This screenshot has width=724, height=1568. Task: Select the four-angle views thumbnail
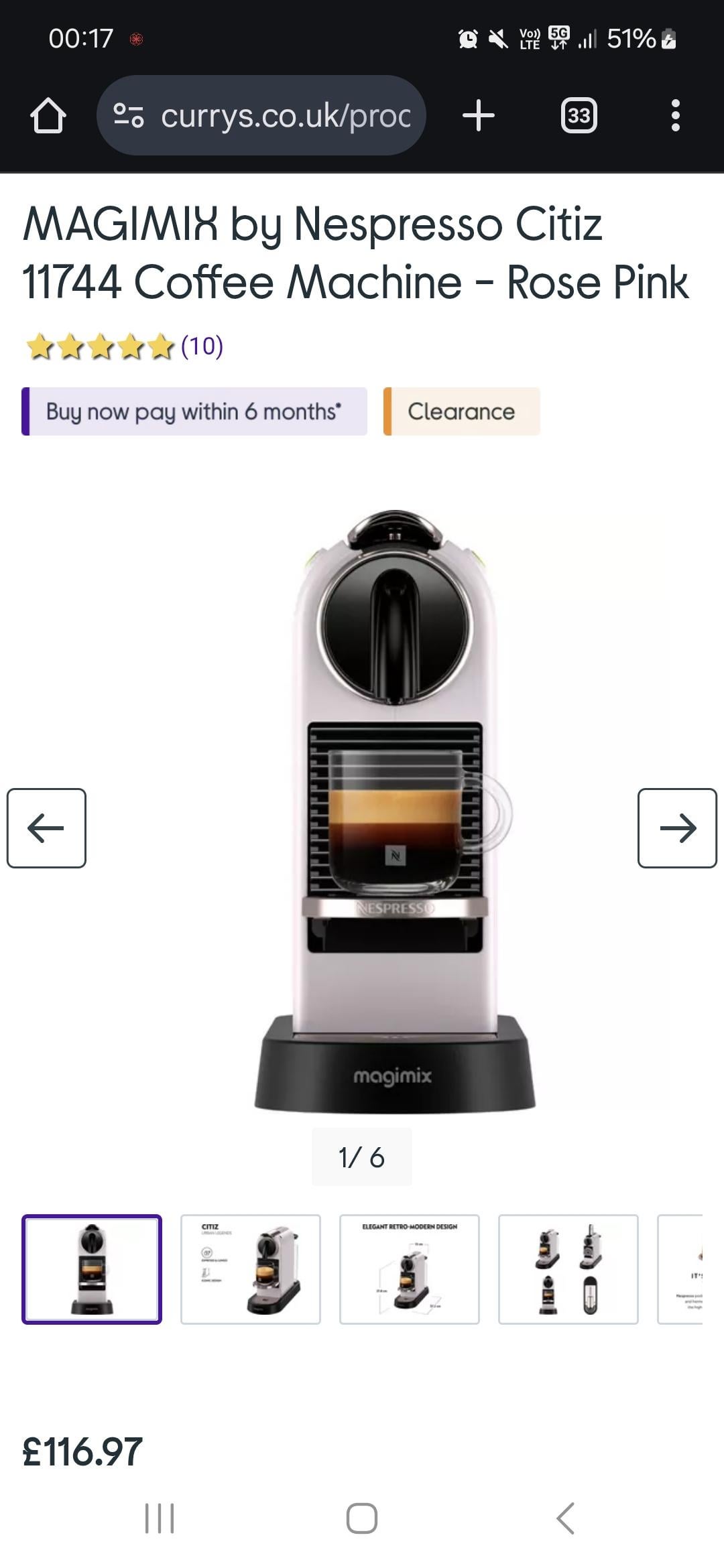[x=568, y=1269]
